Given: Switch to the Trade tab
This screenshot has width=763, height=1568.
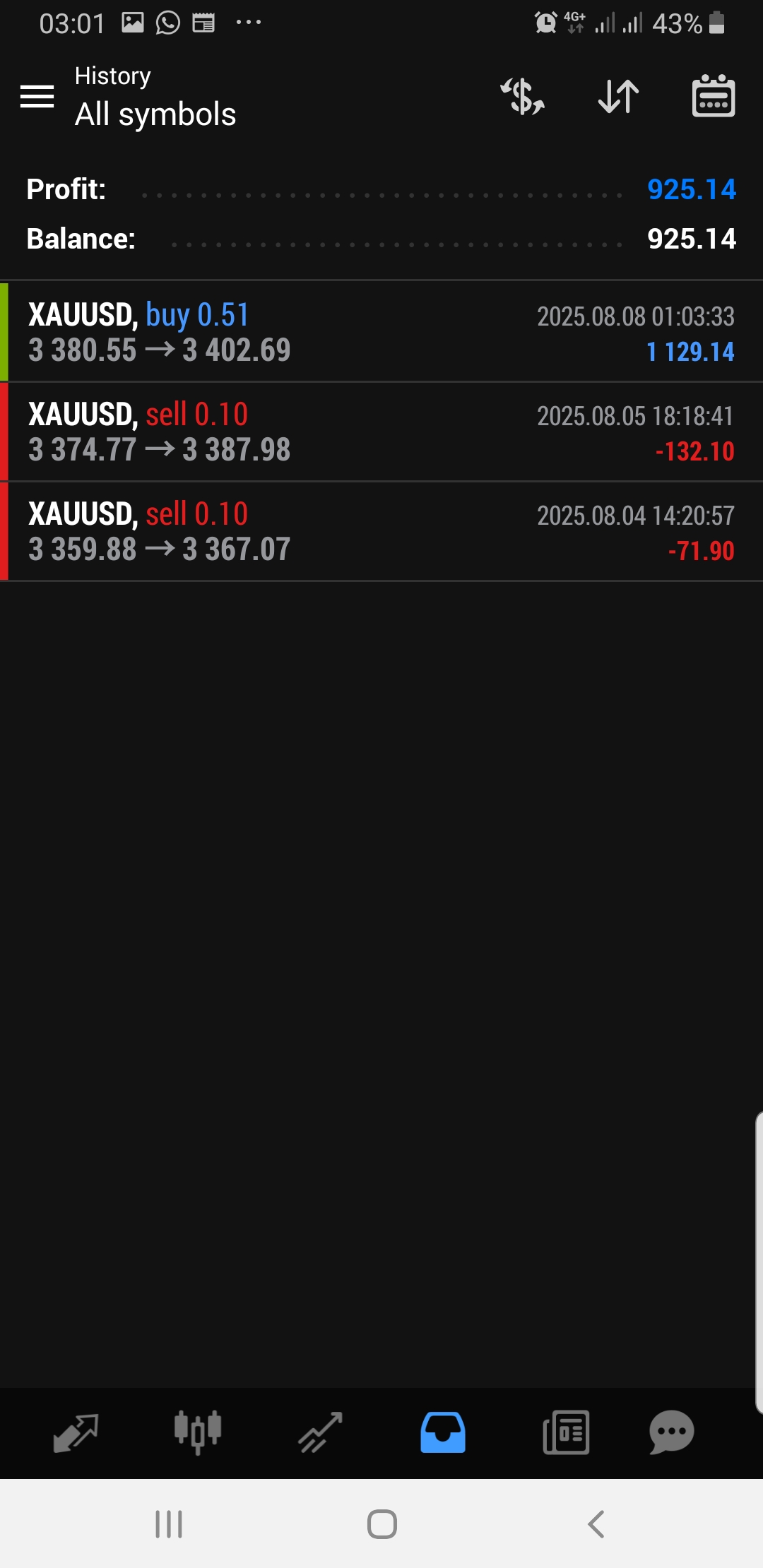Looking at the screenshot, I should [320, 1432].
